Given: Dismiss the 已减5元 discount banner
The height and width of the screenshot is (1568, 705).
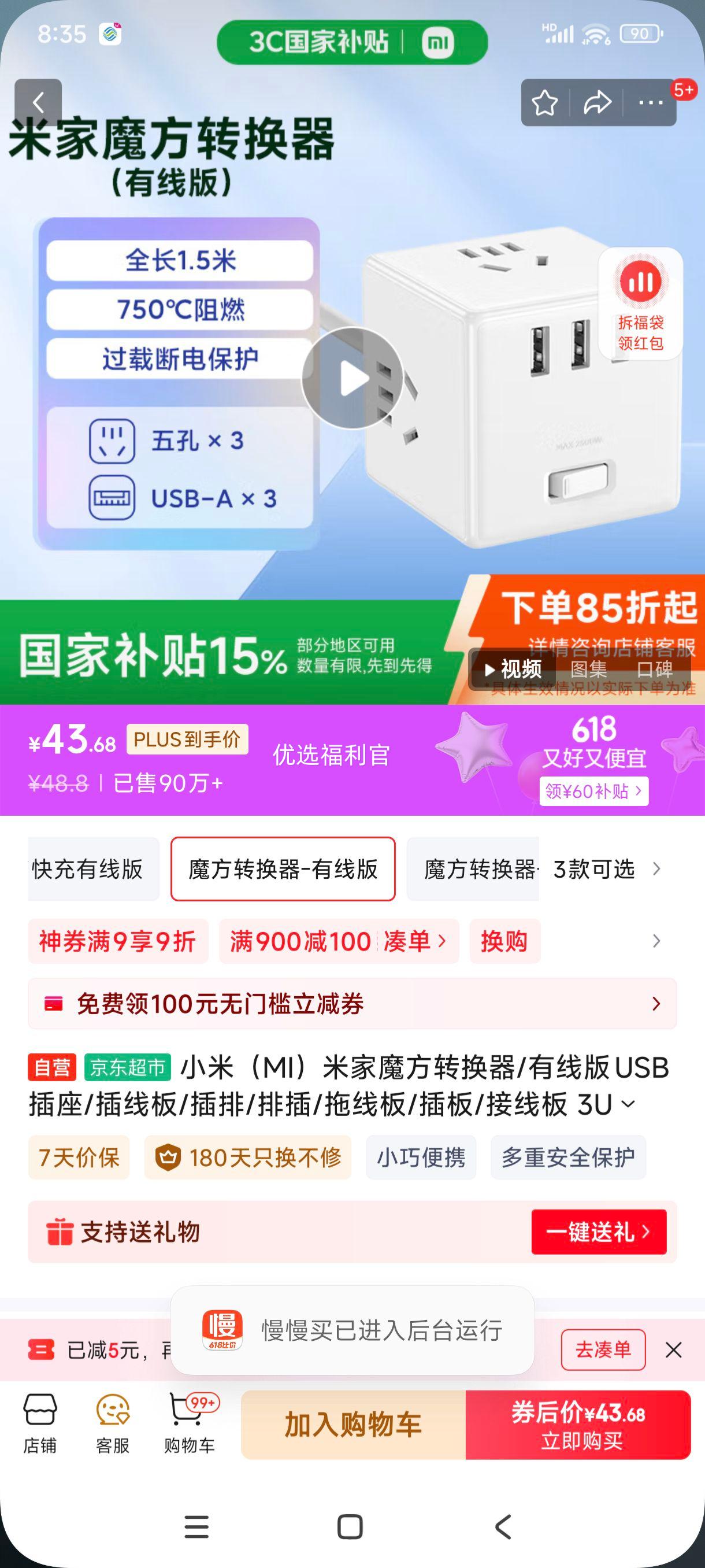Looking at the screenshot, I should (673, 1350).
